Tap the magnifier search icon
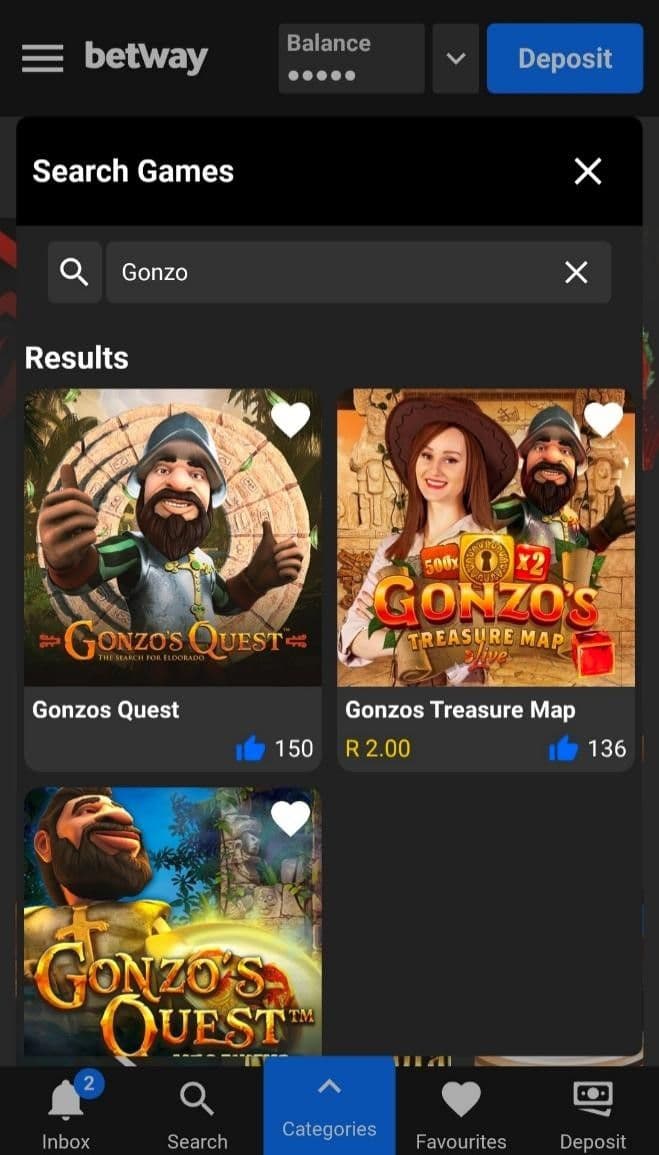 74,272
